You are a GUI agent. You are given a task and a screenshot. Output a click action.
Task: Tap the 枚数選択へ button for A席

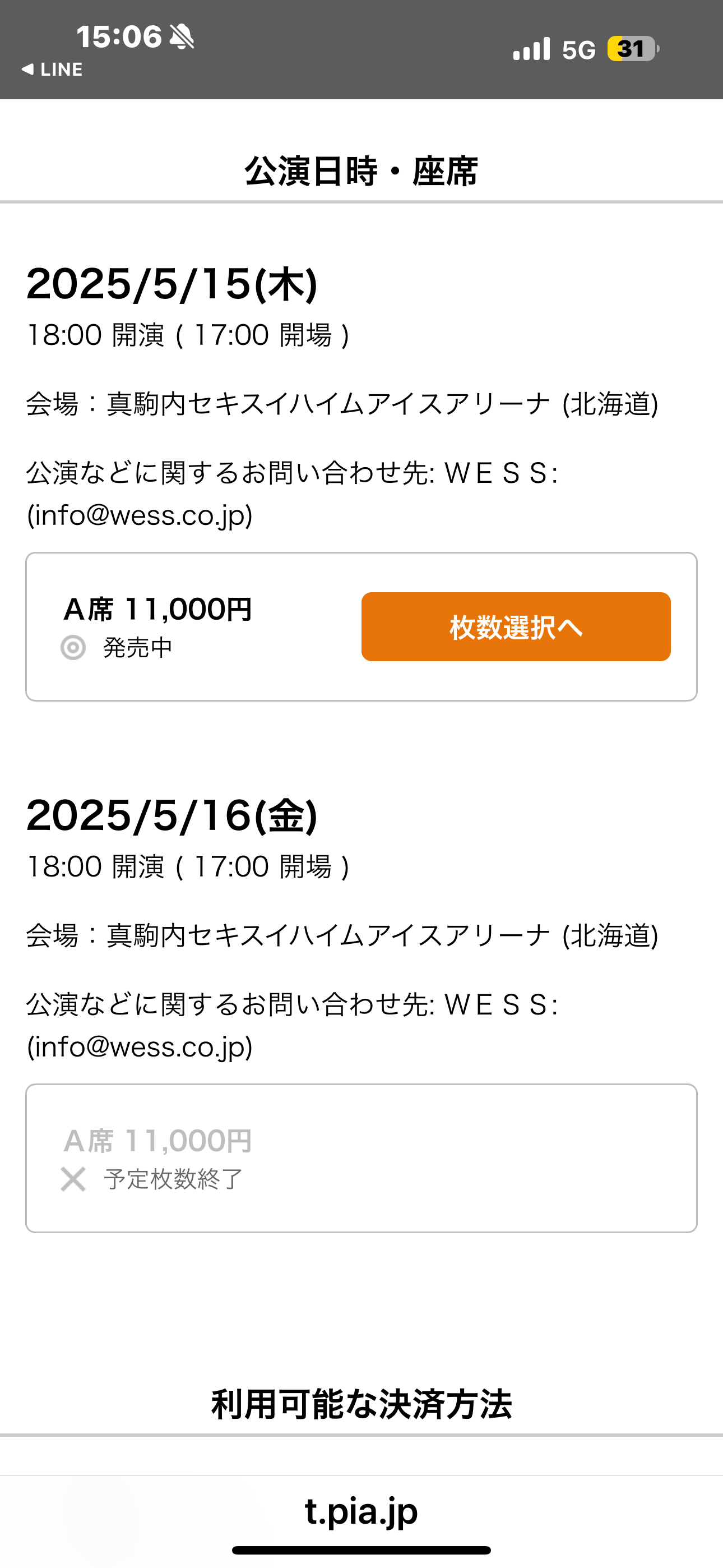pos(516,626)
